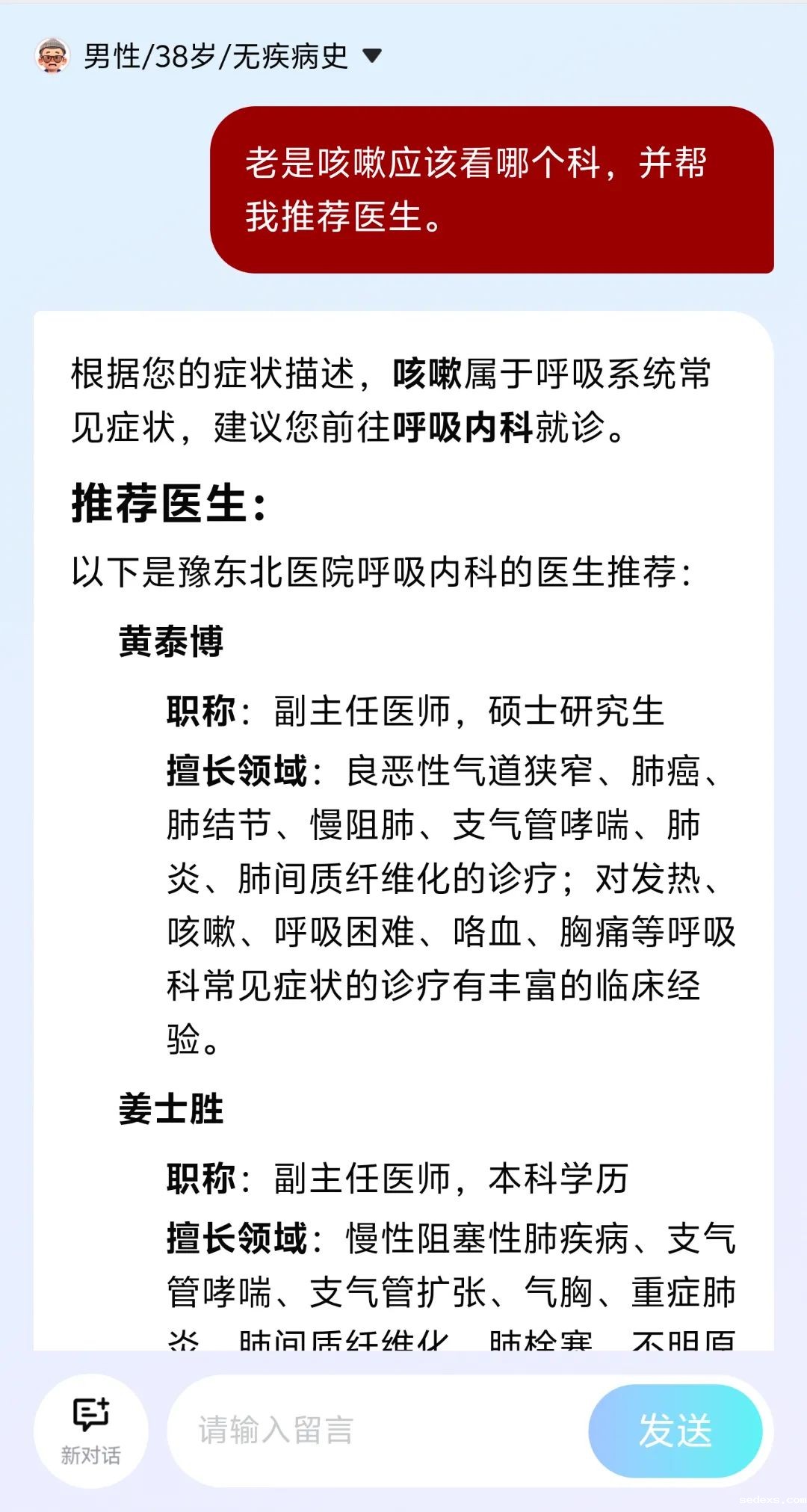Screen dimensions: 807x1512
Task: Focus the 请输入留言 message field
Action: tap(374, 1431)
